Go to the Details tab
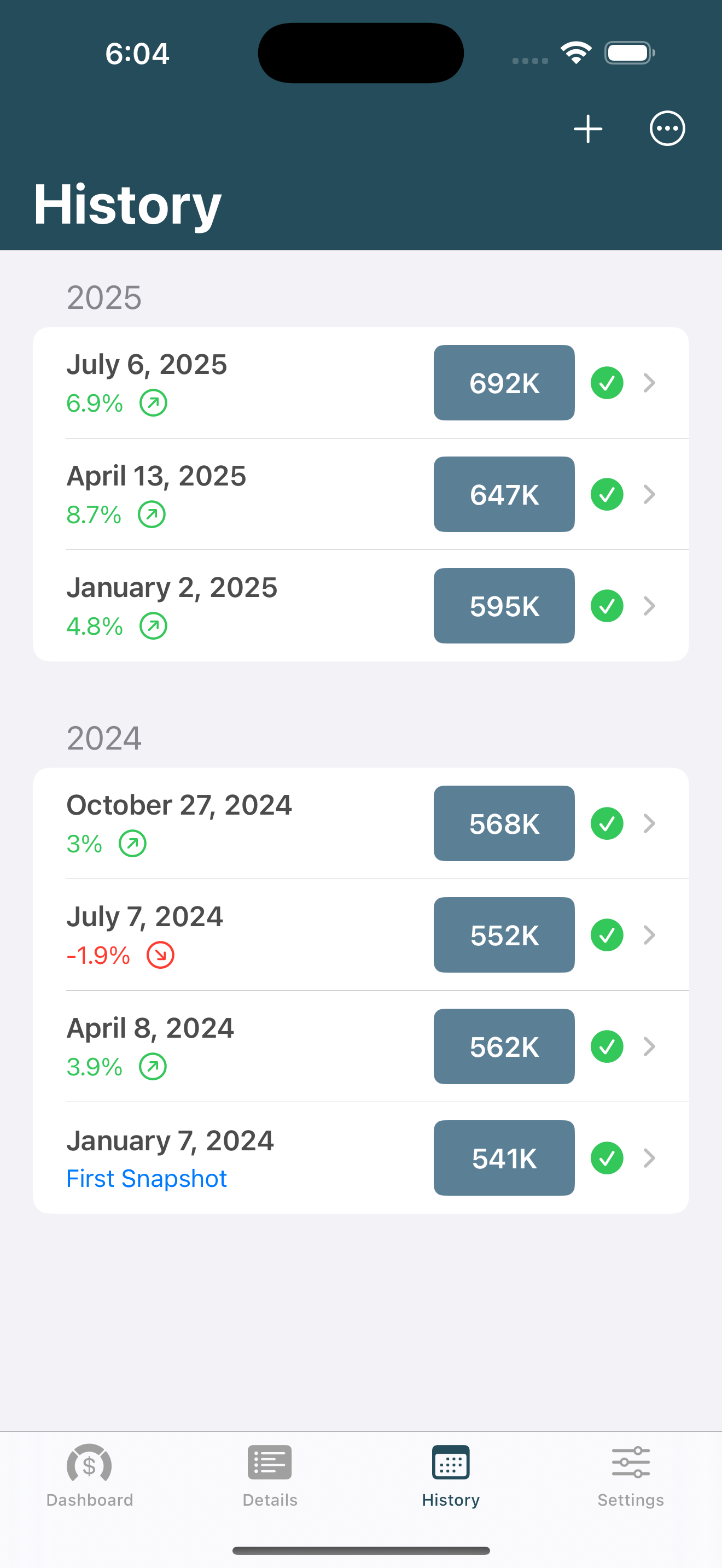This screenshot has width=722, height=1568. click(x=270, y=1476)
